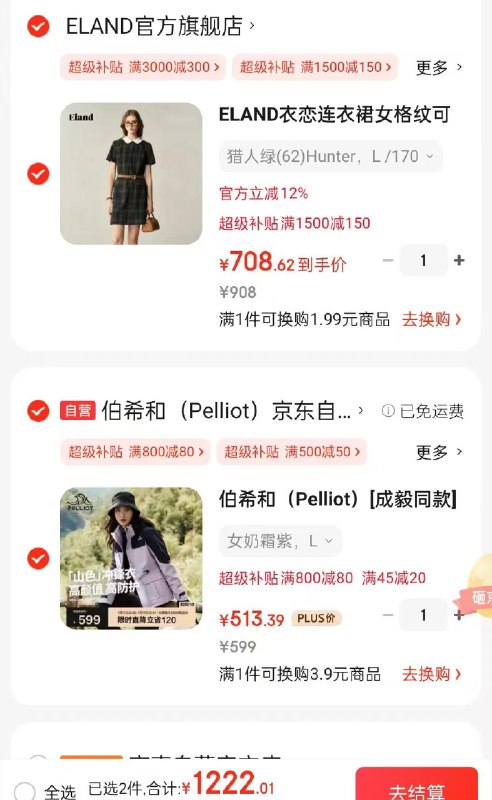Toggle the 全选 select-all checkbox

pyautogui.click(x=24, y=790)
